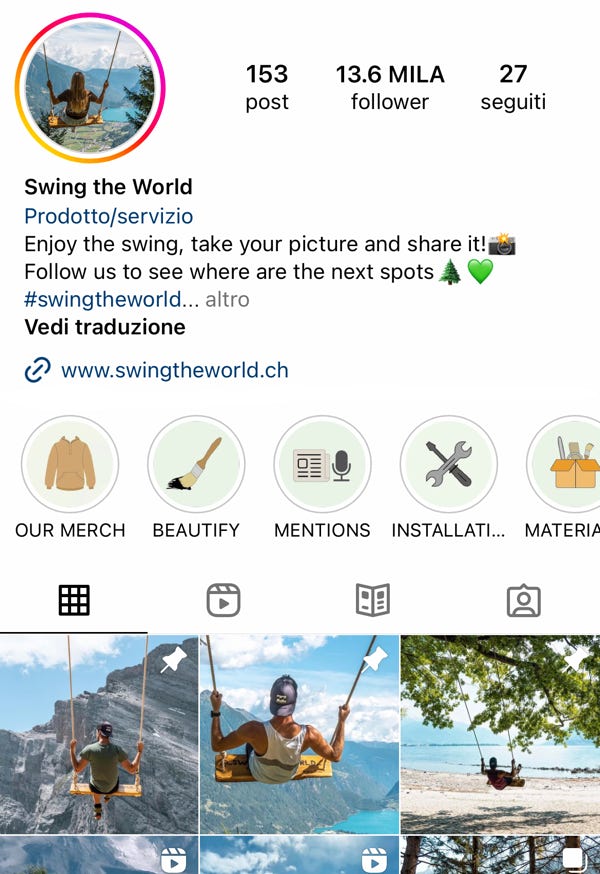The height and width of the screenshot is (874, 600).
Task: Open pinned post of man in cap swinging
Action: pyautogui.click(x=299, y=734)
